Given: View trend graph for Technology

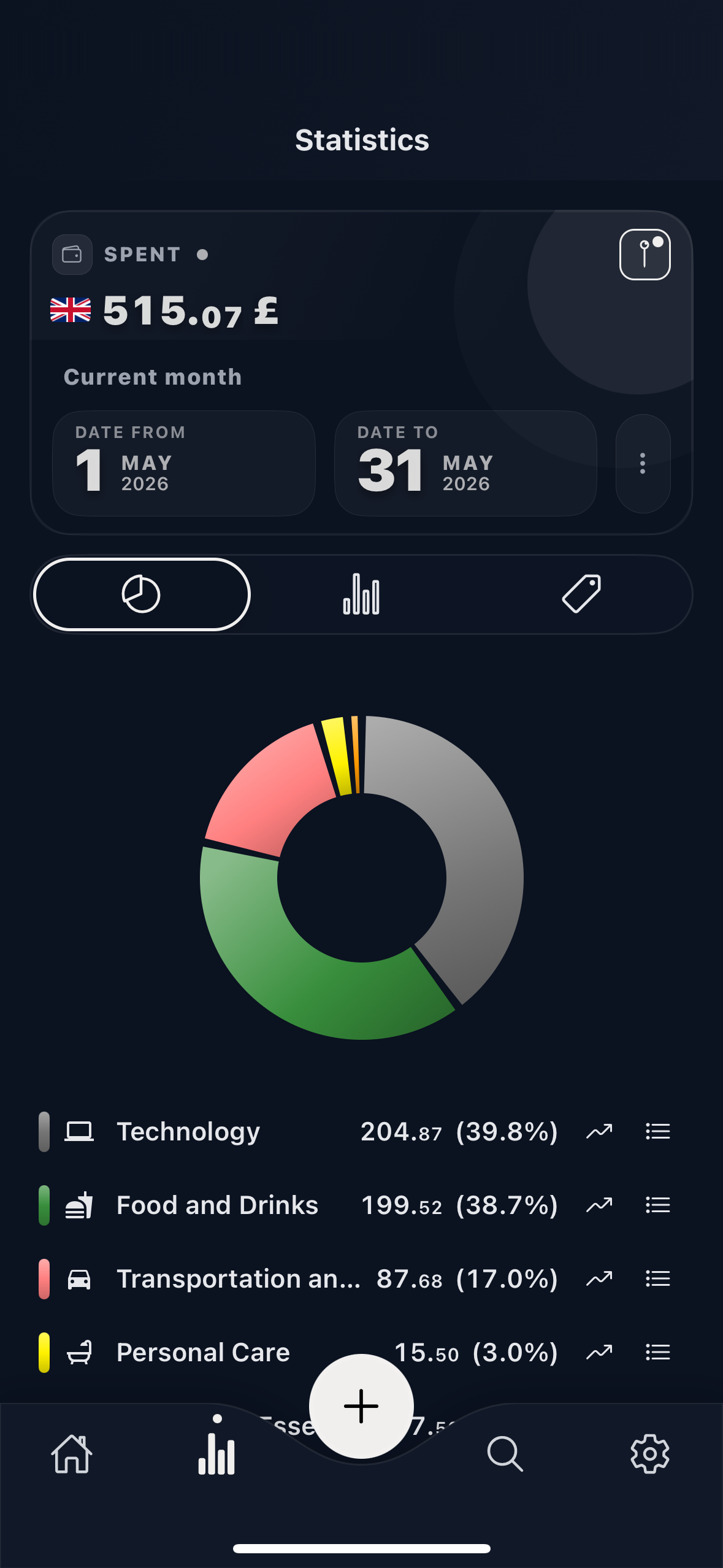Looking at the screenshot, I should coord(599,1131).
